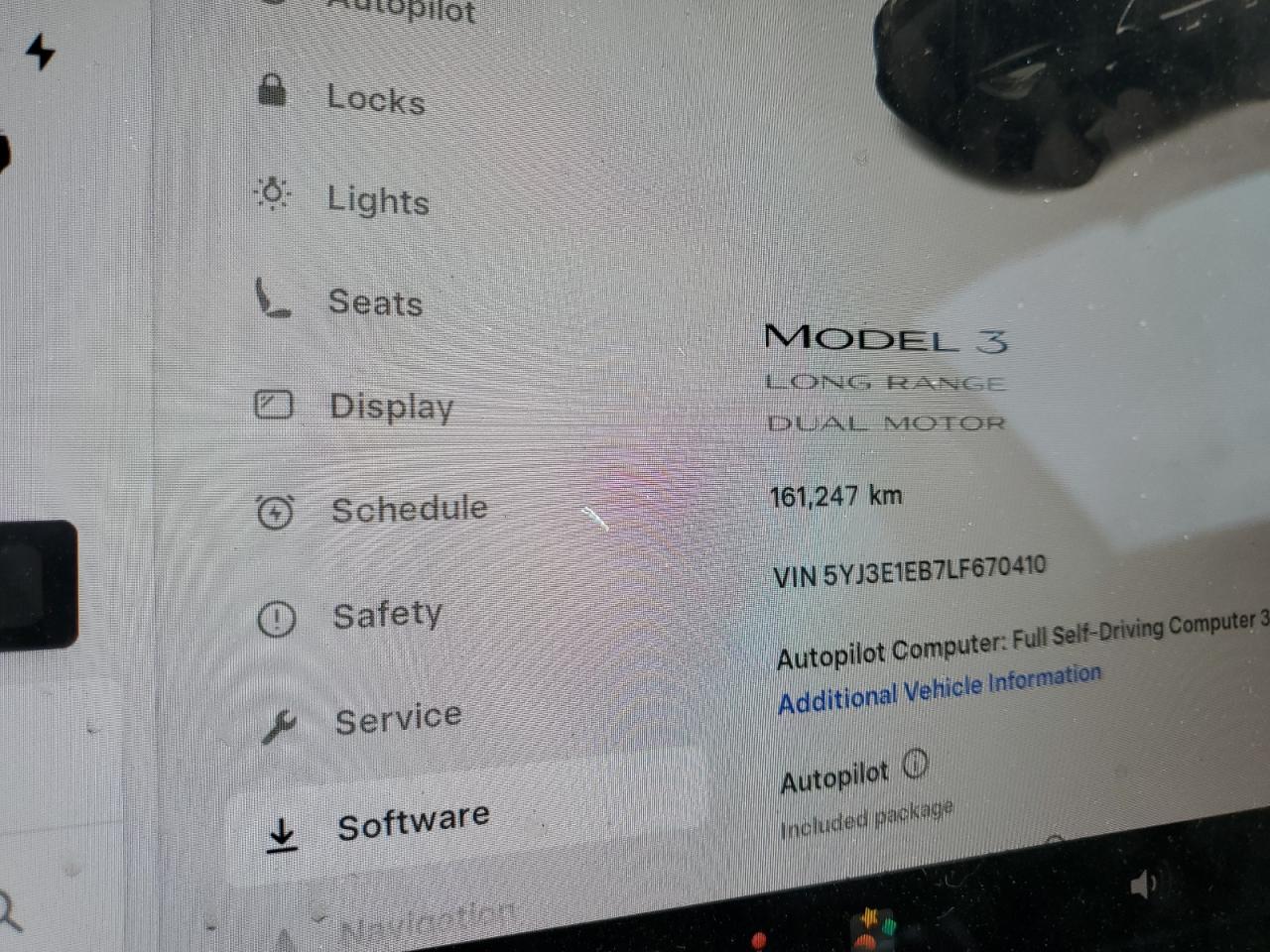
Task: Go to Seats settings
Action: tap(374, 302)
